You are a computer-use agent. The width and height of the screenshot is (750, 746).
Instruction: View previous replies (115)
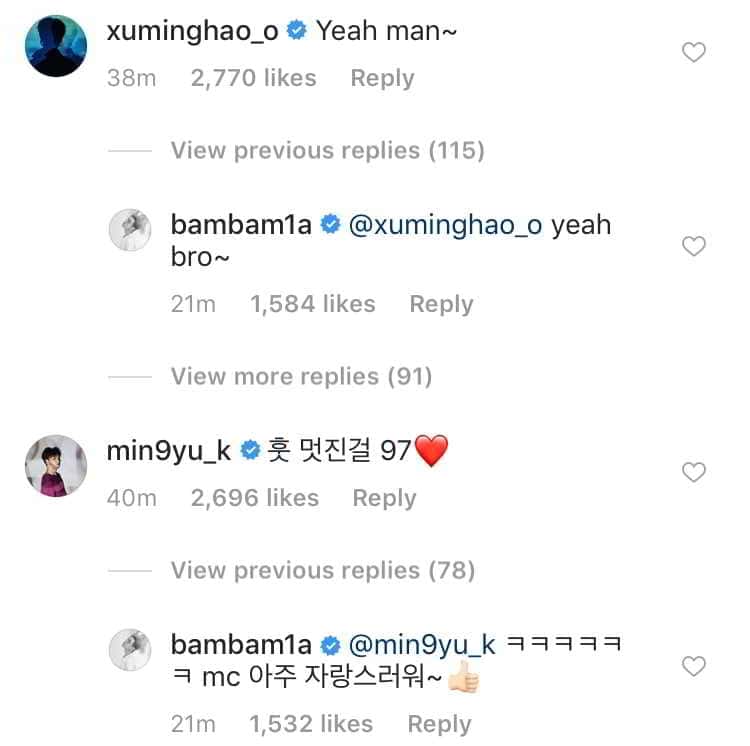(x=327, y=151)
